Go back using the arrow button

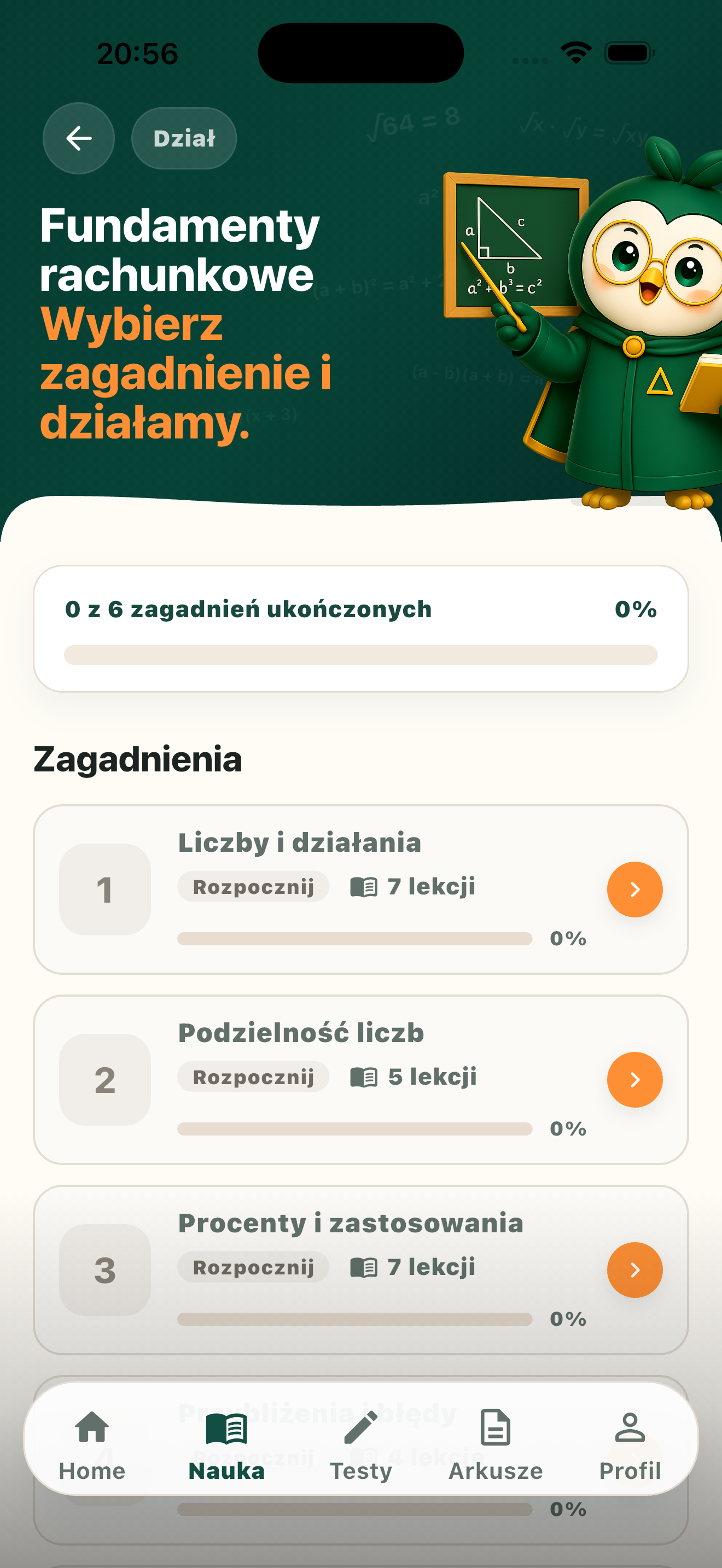coord(79,138)
